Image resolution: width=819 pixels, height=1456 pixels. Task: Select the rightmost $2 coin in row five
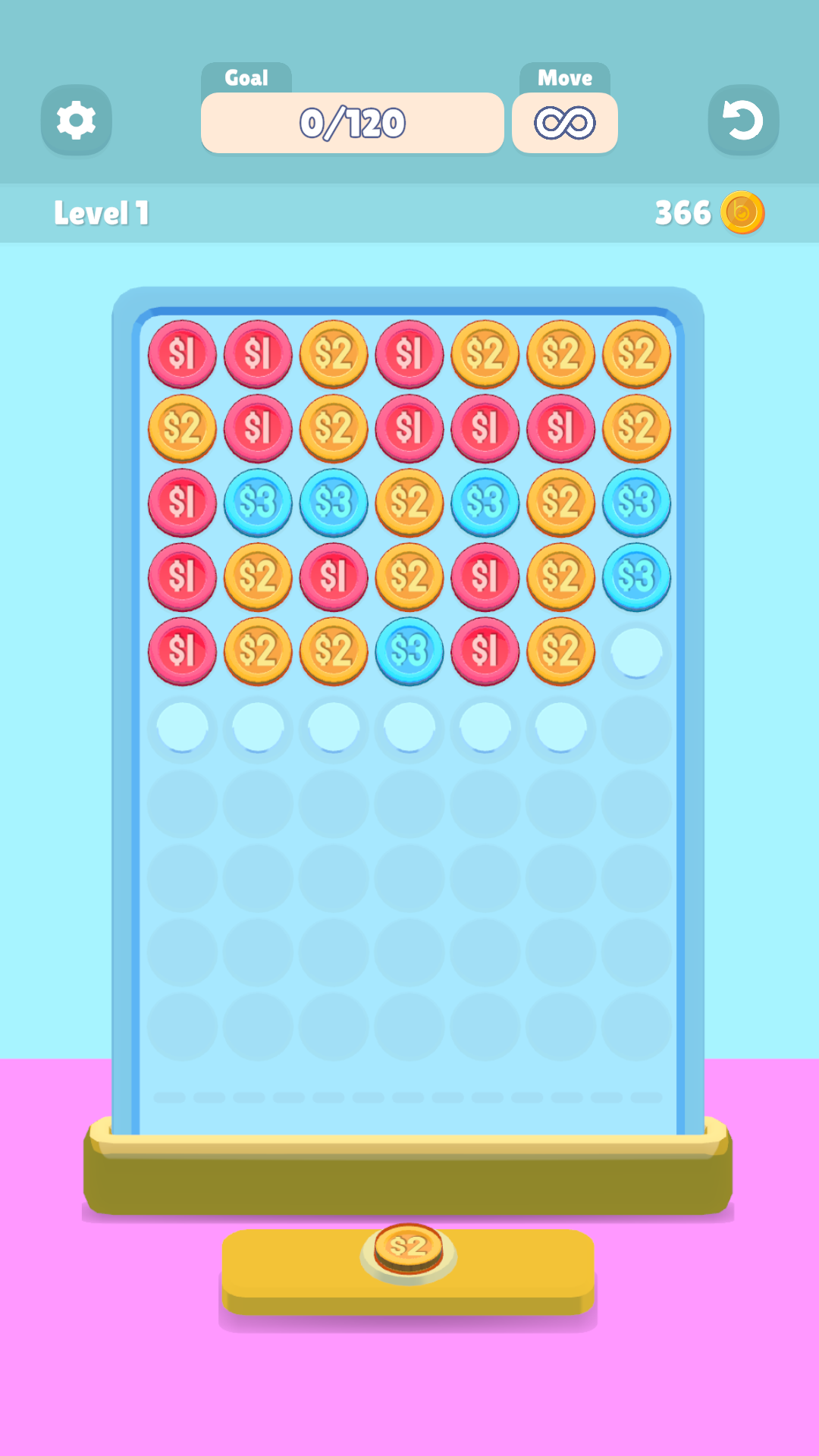tap(561, 653)
